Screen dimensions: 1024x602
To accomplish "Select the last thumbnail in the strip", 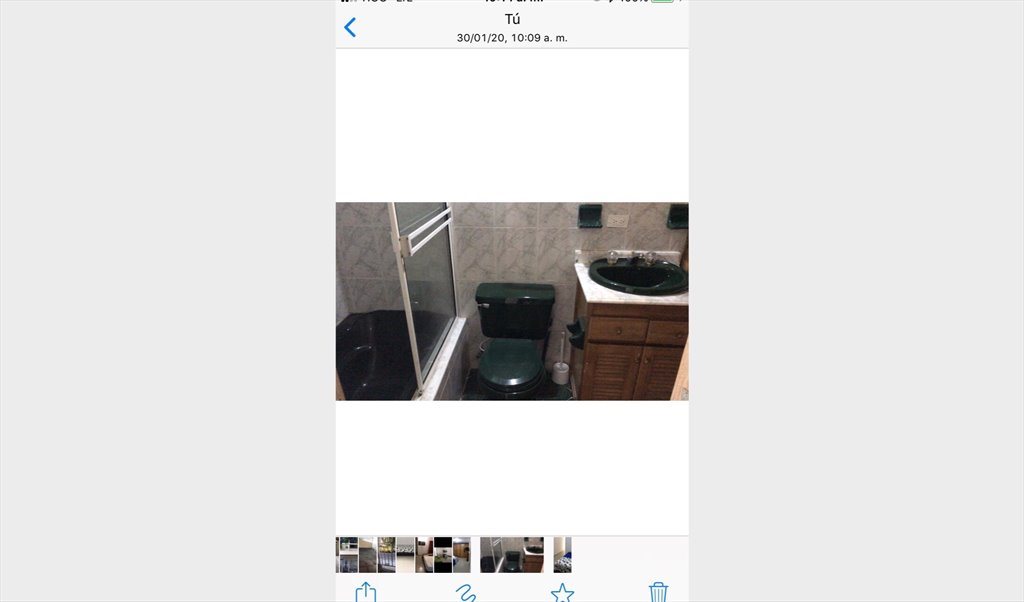I will click(x=563, y=555).
